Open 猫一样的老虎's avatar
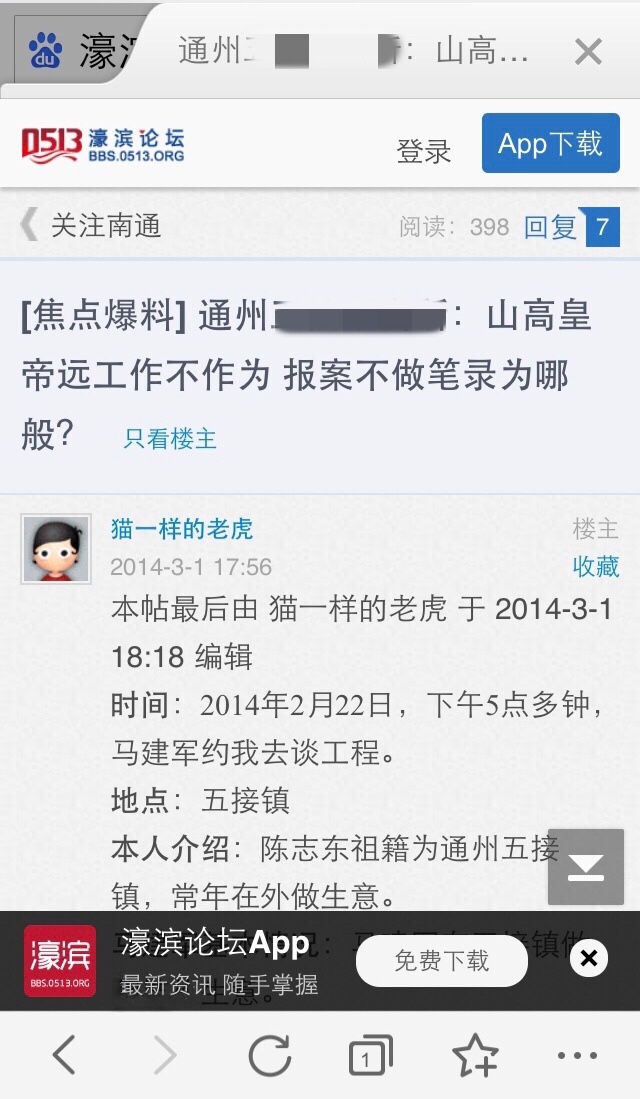 (56, 549)
